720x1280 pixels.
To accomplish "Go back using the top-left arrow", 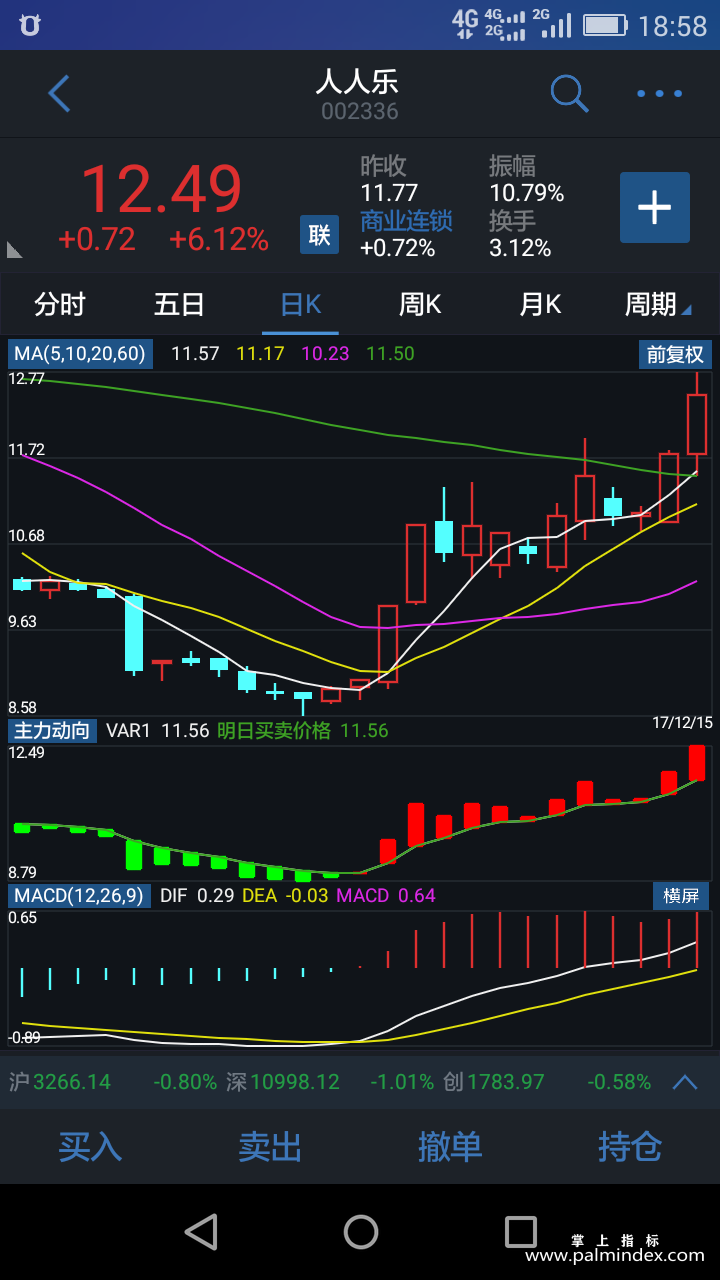I will coord(60,94).
